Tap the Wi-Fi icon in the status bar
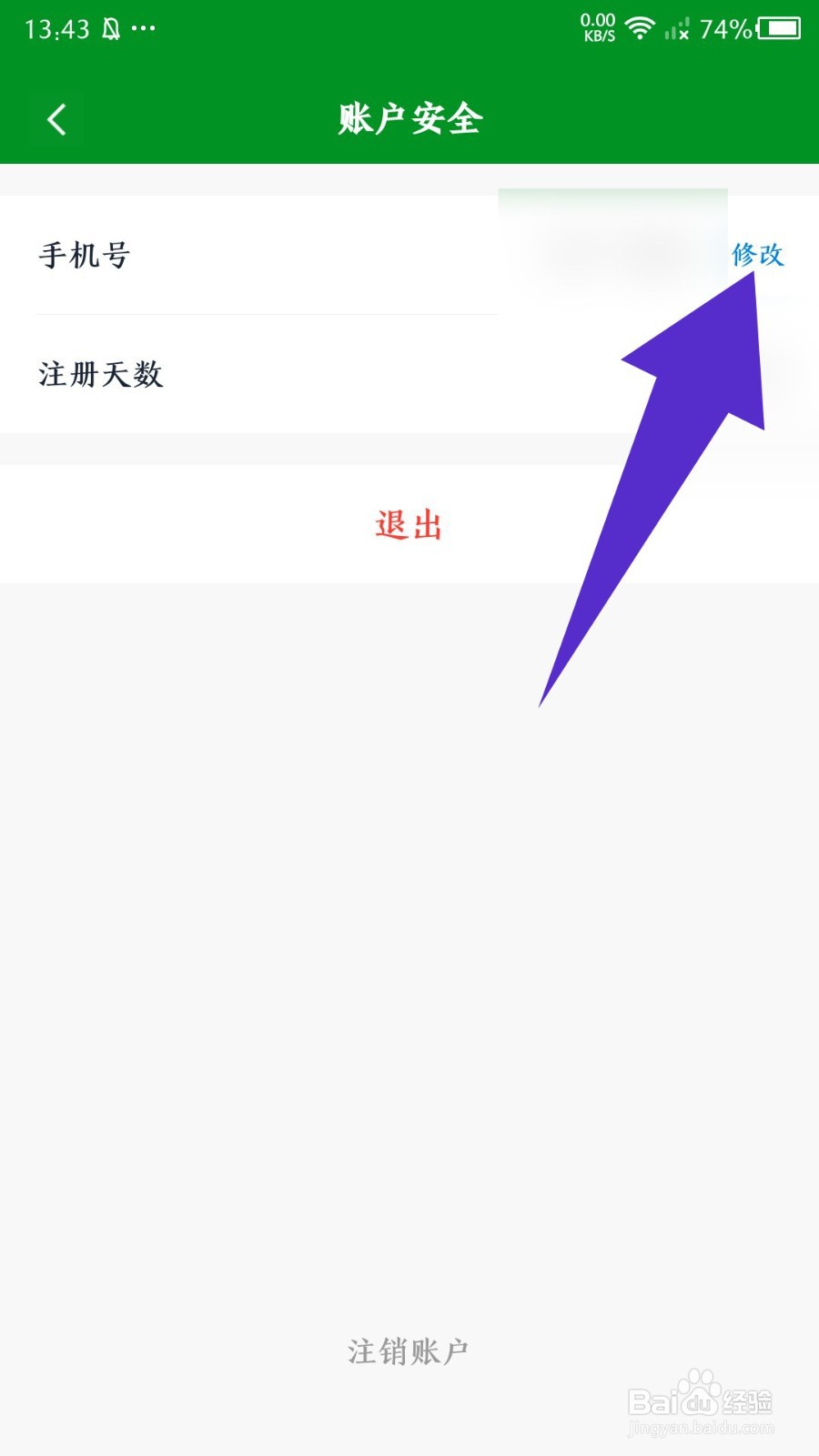This screenshot has height=1456, width=819. (x=640, y=27)
